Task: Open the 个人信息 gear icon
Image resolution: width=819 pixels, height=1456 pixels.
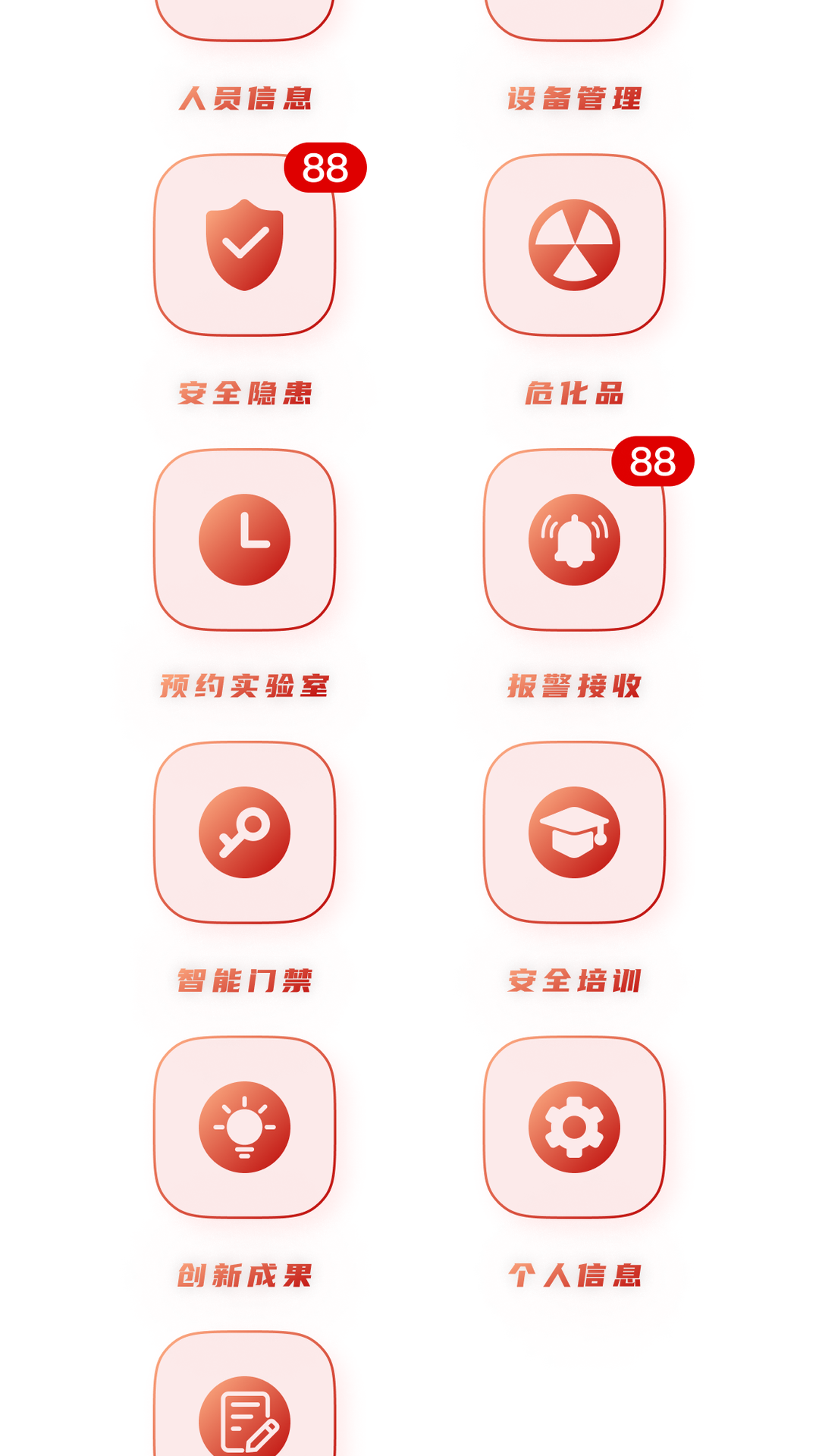Action: tap(575, 1125)
